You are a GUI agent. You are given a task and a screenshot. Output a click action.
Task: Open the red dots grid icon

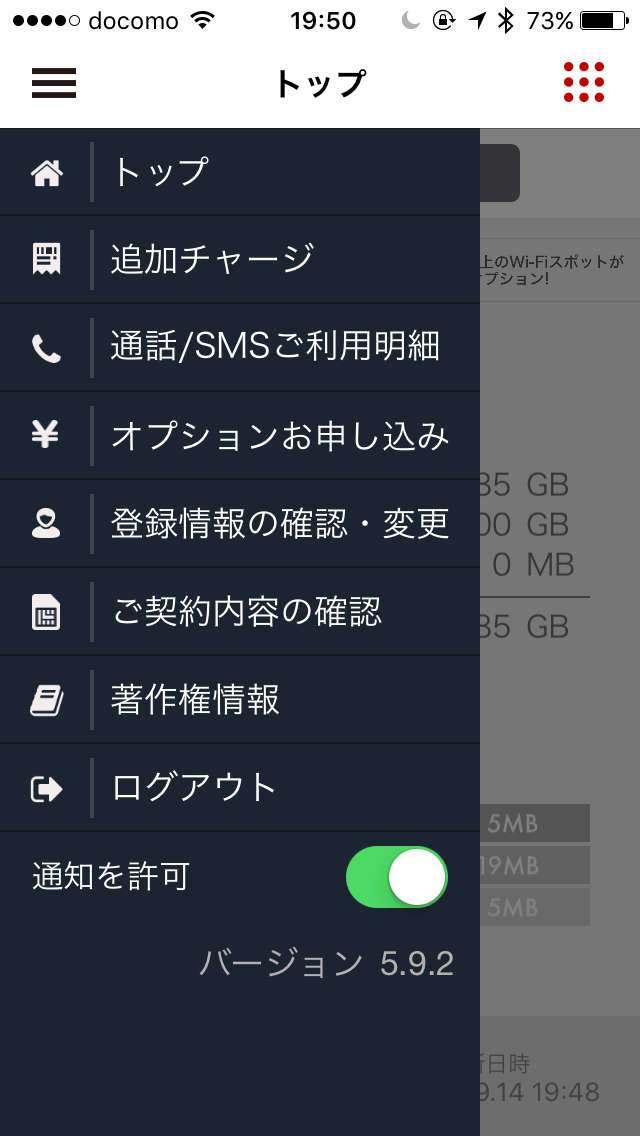pos(584,82)
